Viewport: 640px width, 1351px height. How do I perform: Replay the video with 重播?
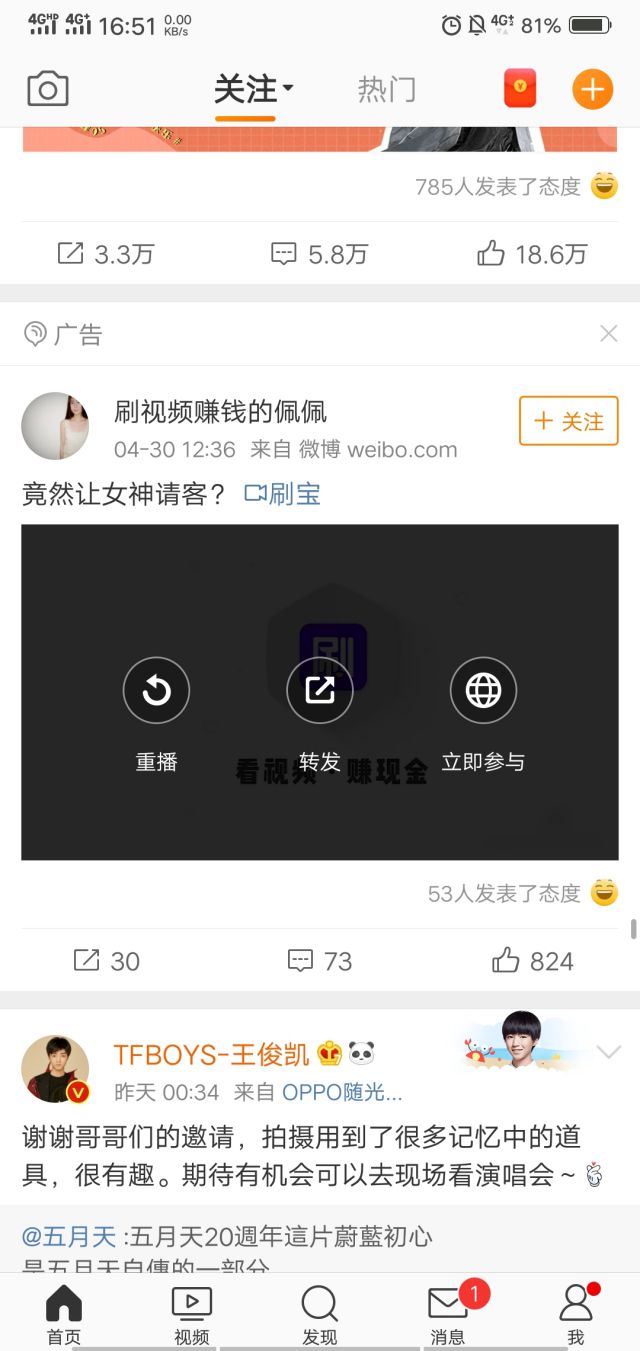(x=156, y=690)
